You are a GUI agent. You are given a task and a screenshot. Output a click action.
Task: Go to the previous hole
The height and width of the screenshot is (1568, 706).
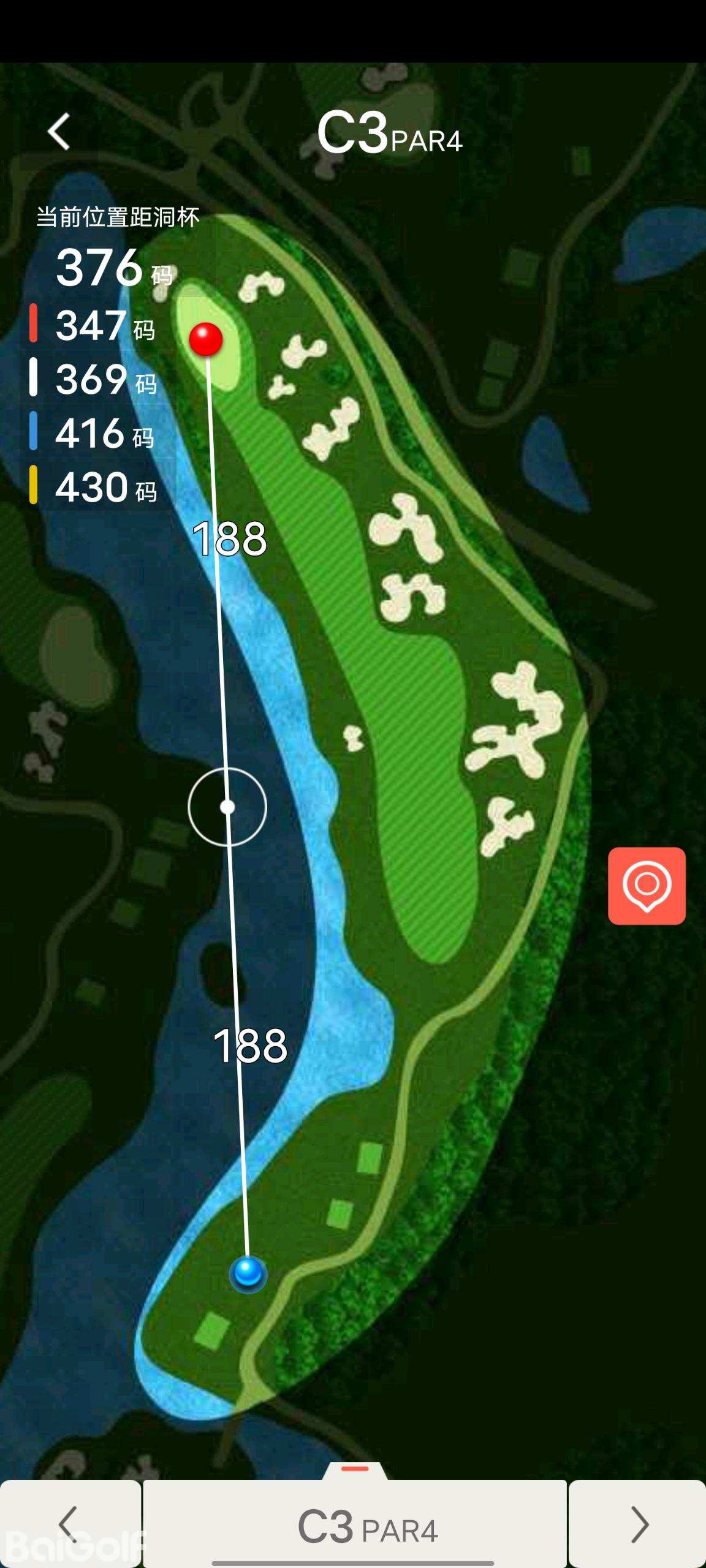70,1524
